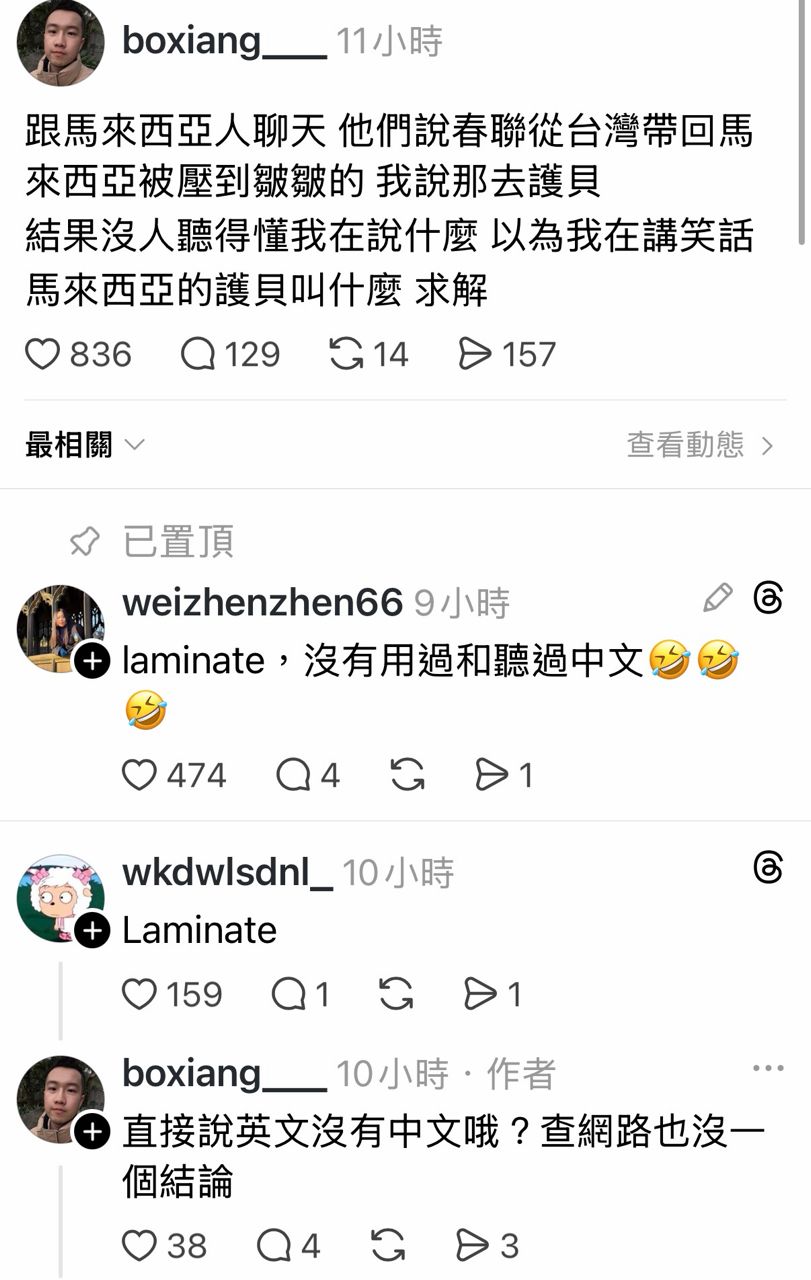
Task: Open overflow menu on boxiang's reply
Action: coord(768,1069)
